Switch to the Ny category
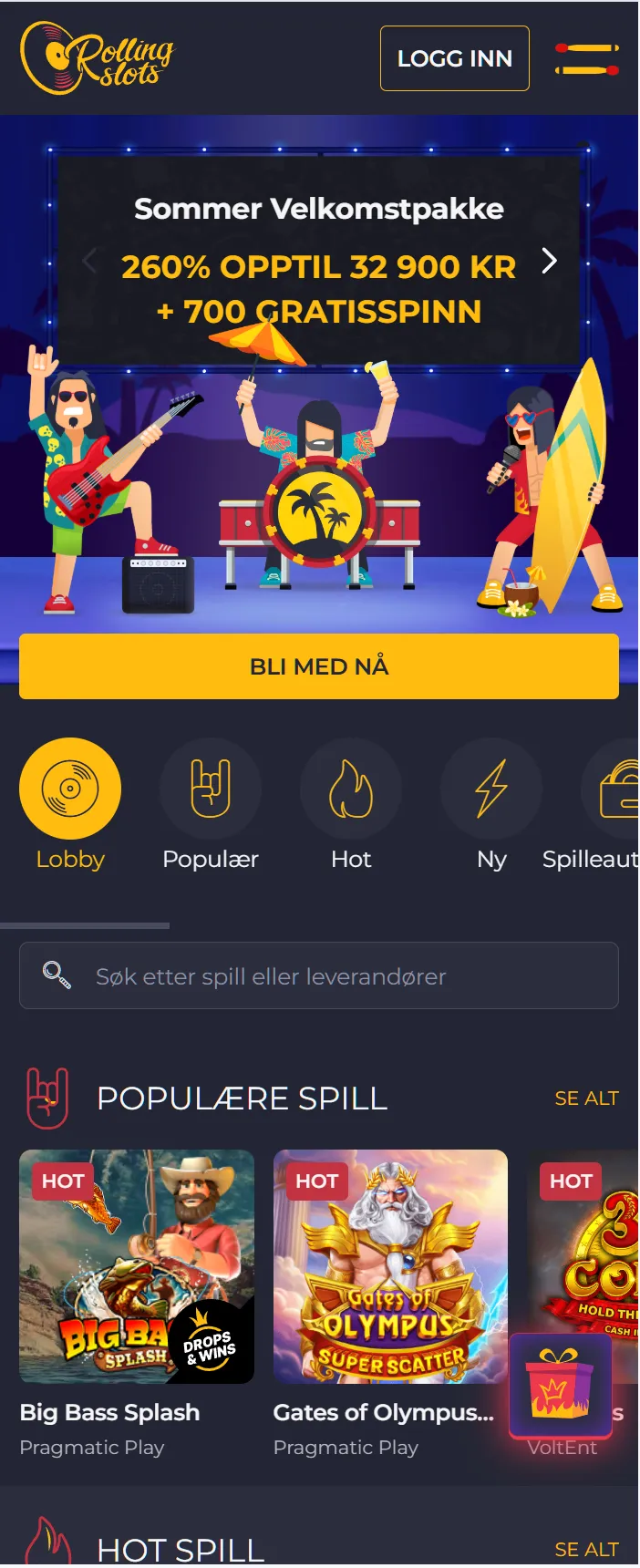This screenshot has height=1568, width=640. [x=491, y=789]
